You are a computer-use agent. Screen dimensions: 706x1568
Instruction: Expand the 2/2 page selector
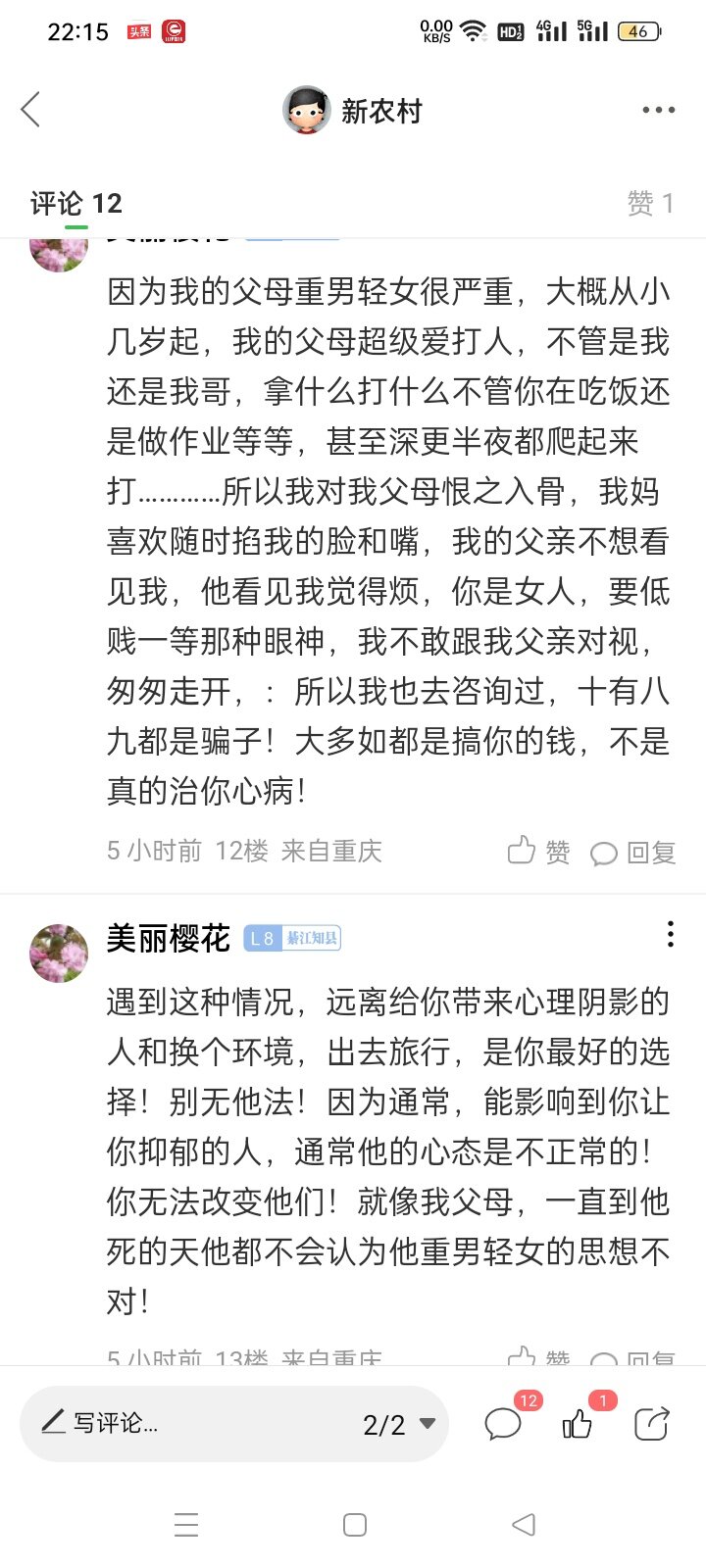coord(399,1424)
